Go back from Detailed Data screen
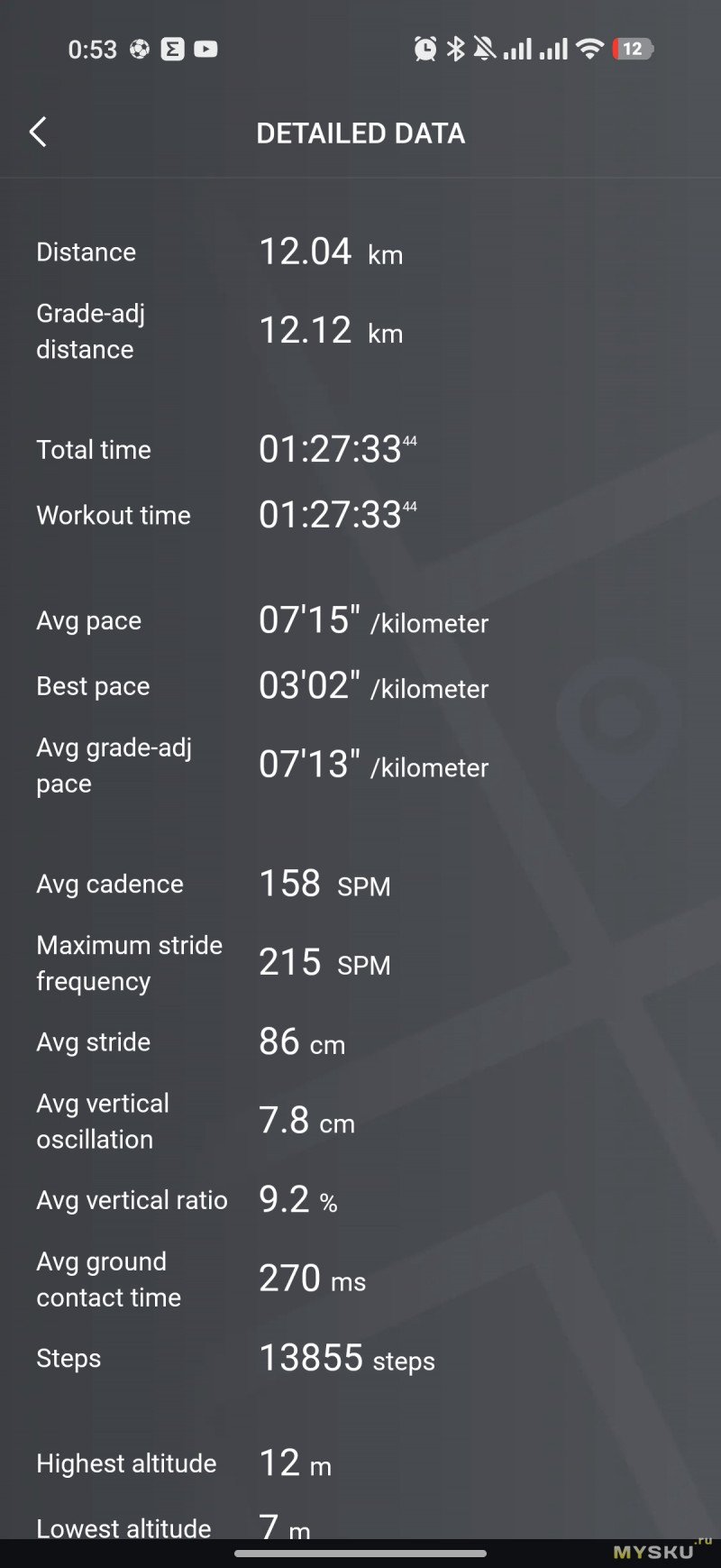The image size is (721, 1568). click(x=38, y=133)
